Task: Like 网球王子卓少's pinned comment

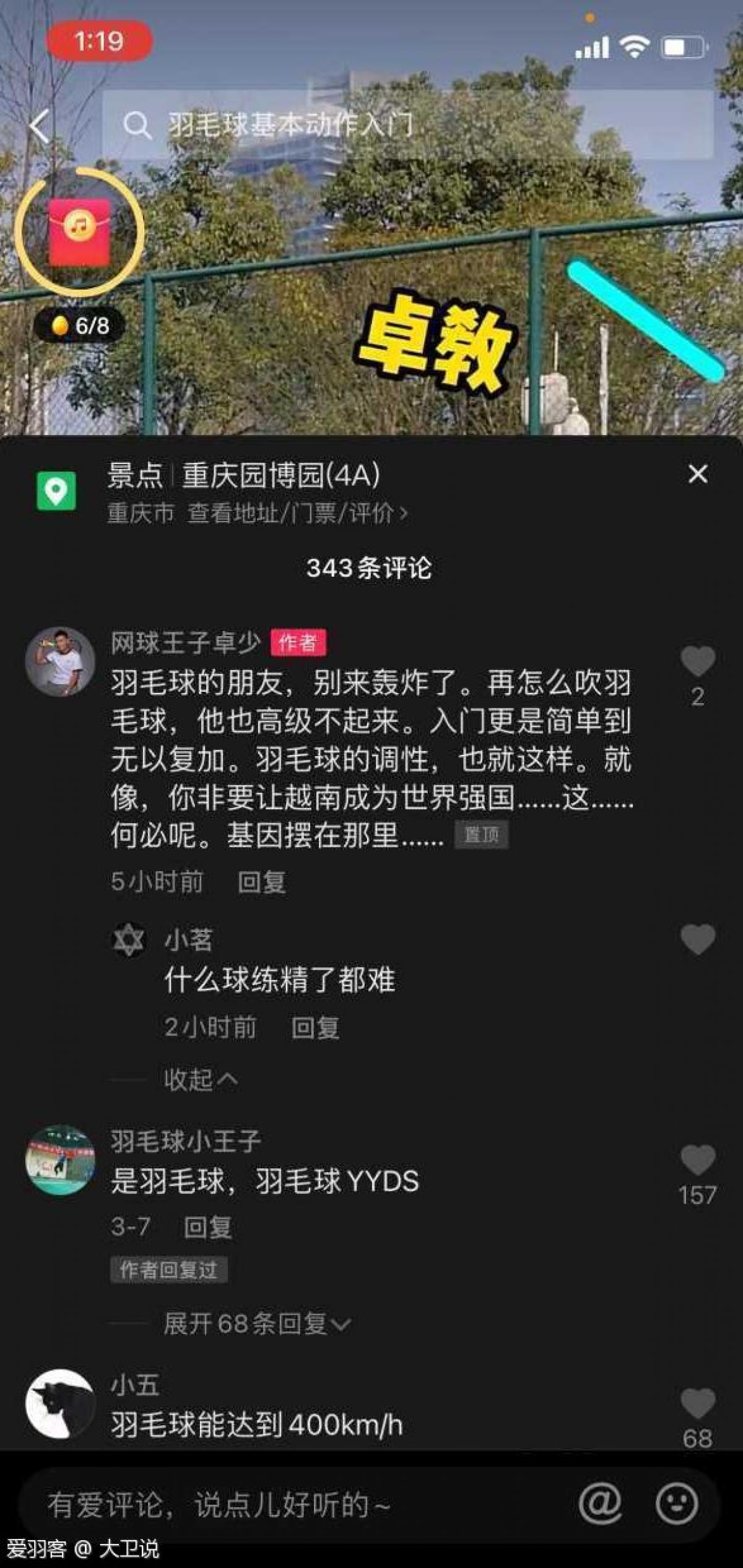Action: click(698, 662)
